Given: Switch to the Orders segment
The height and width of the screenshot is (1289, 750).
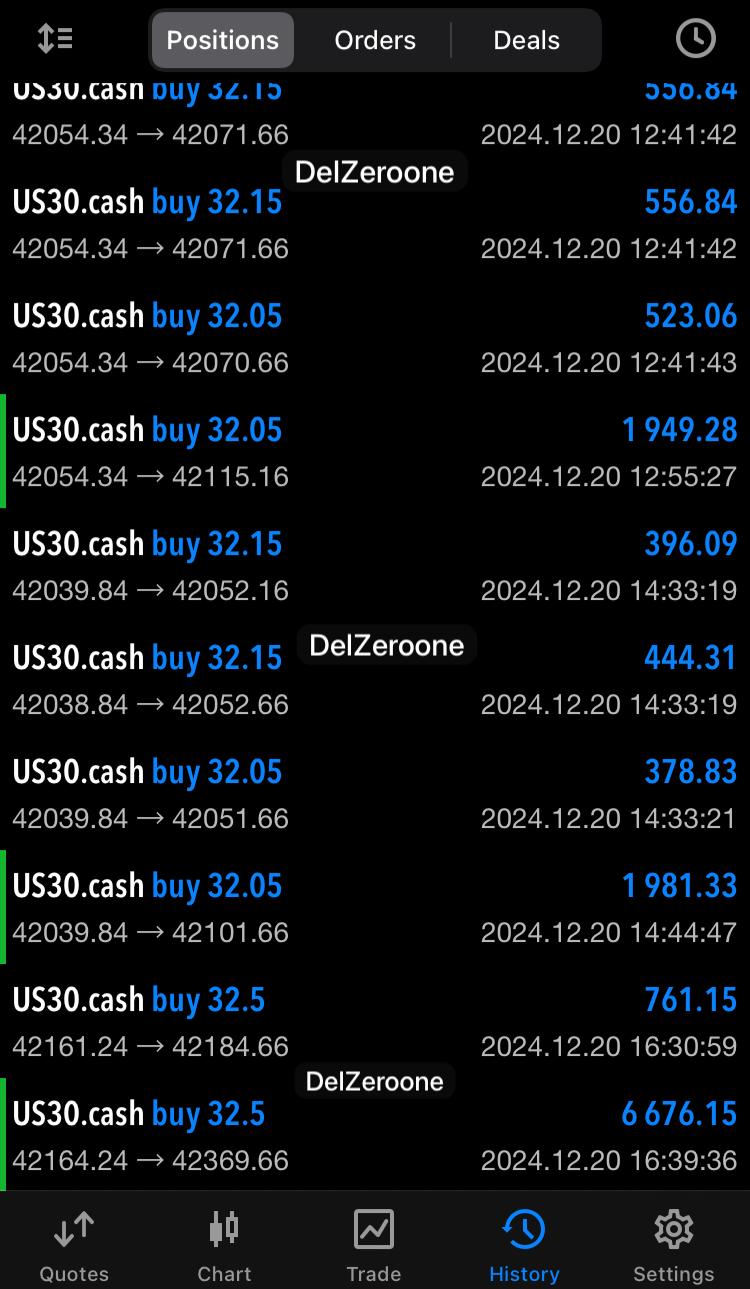Looking at the screenshot, I should tap(375, 40).
